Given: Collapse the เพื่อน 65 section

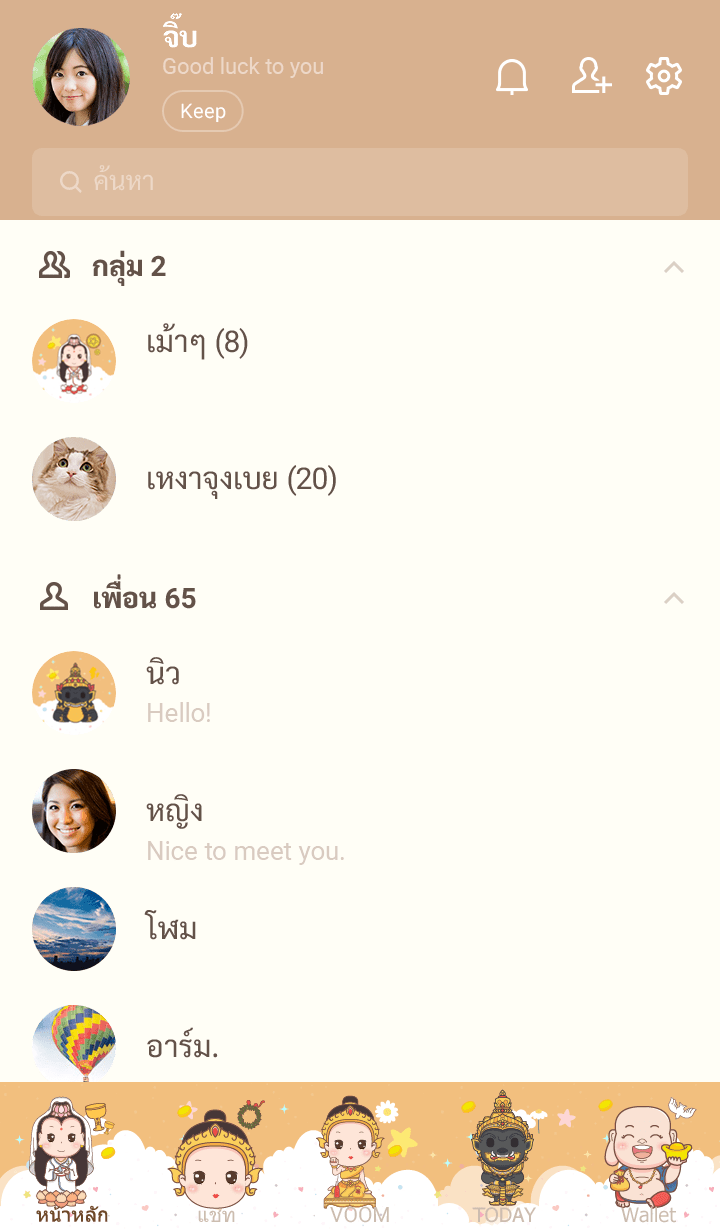Looking at the screenshot, I should [x=674, y=599].
